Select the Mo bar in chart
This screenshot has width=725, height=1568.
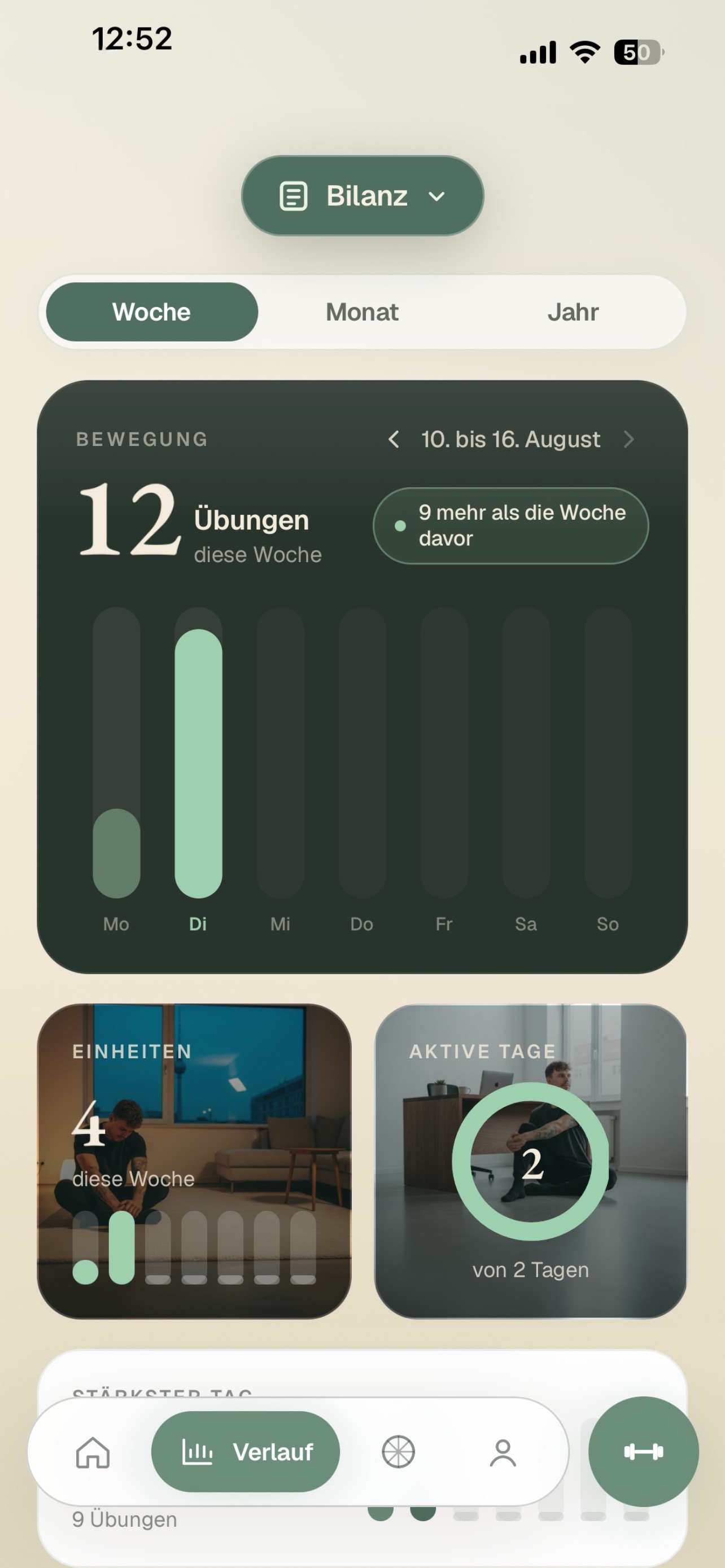(116, 752)
